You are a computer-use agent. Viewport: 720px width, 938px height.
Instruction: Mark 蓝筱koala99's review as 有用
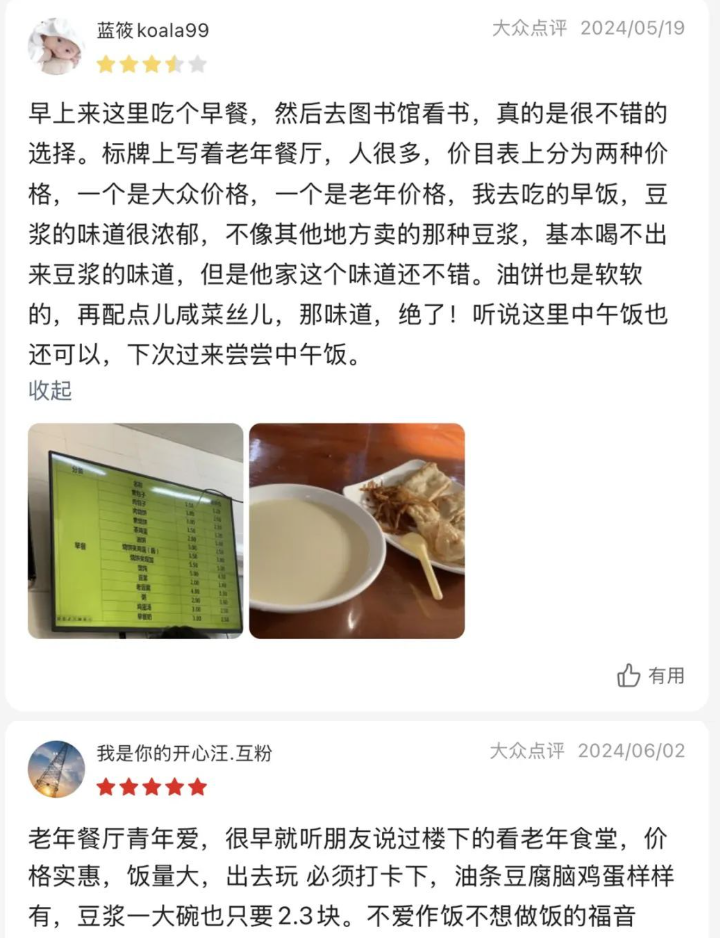651,675
